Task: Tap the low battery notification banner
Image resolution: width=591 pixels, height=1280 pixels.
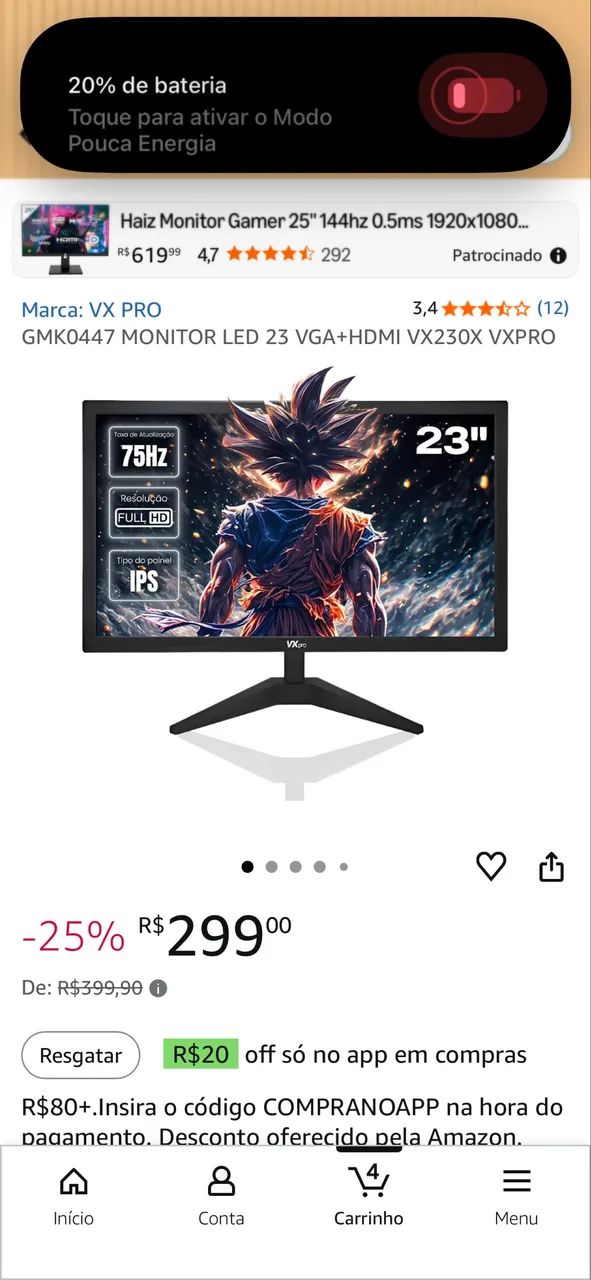Action: point(295,95)
